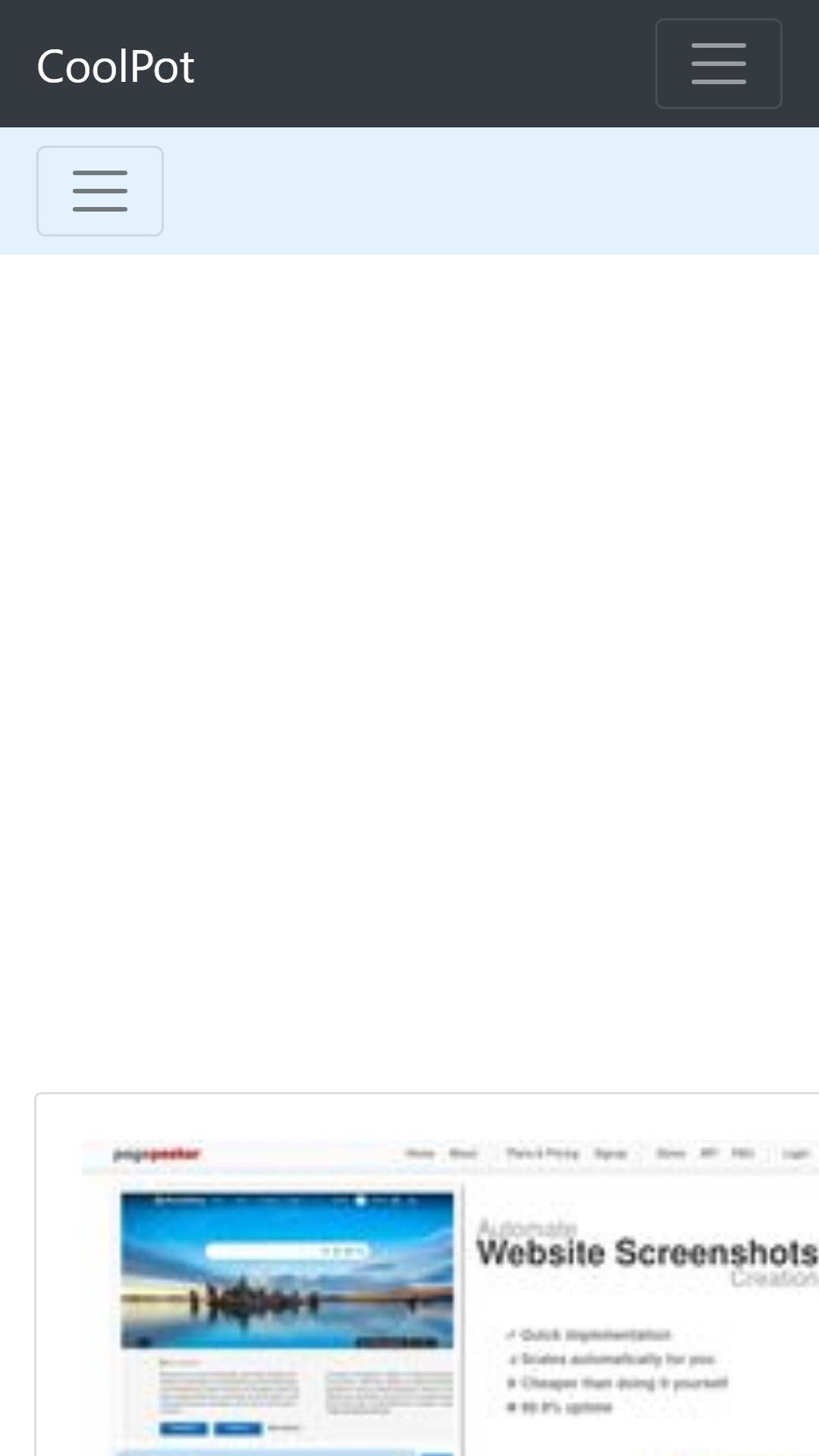
Task: Expand the menu toggler in the light blue bar
Action: pyautogui.click(x=100, y=191)
